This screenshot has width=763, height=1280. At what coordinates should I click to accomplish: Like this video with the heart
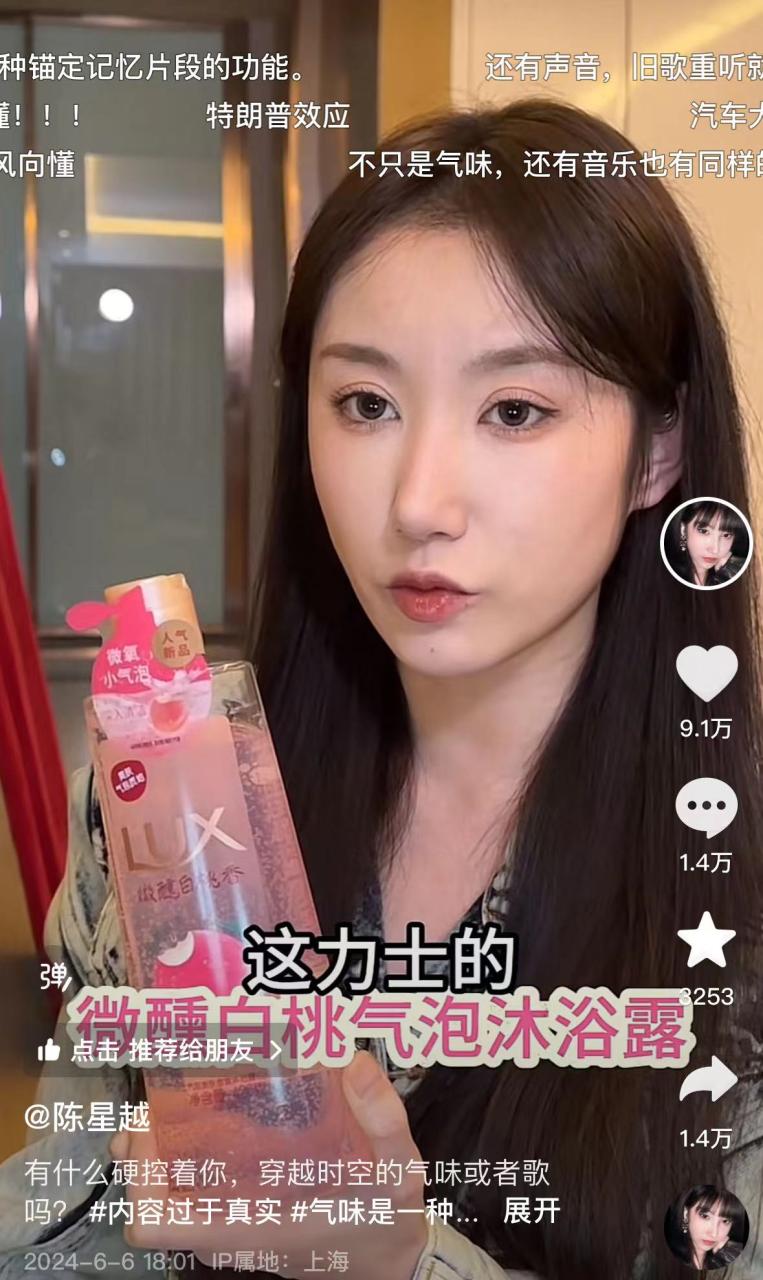(706, 673)
